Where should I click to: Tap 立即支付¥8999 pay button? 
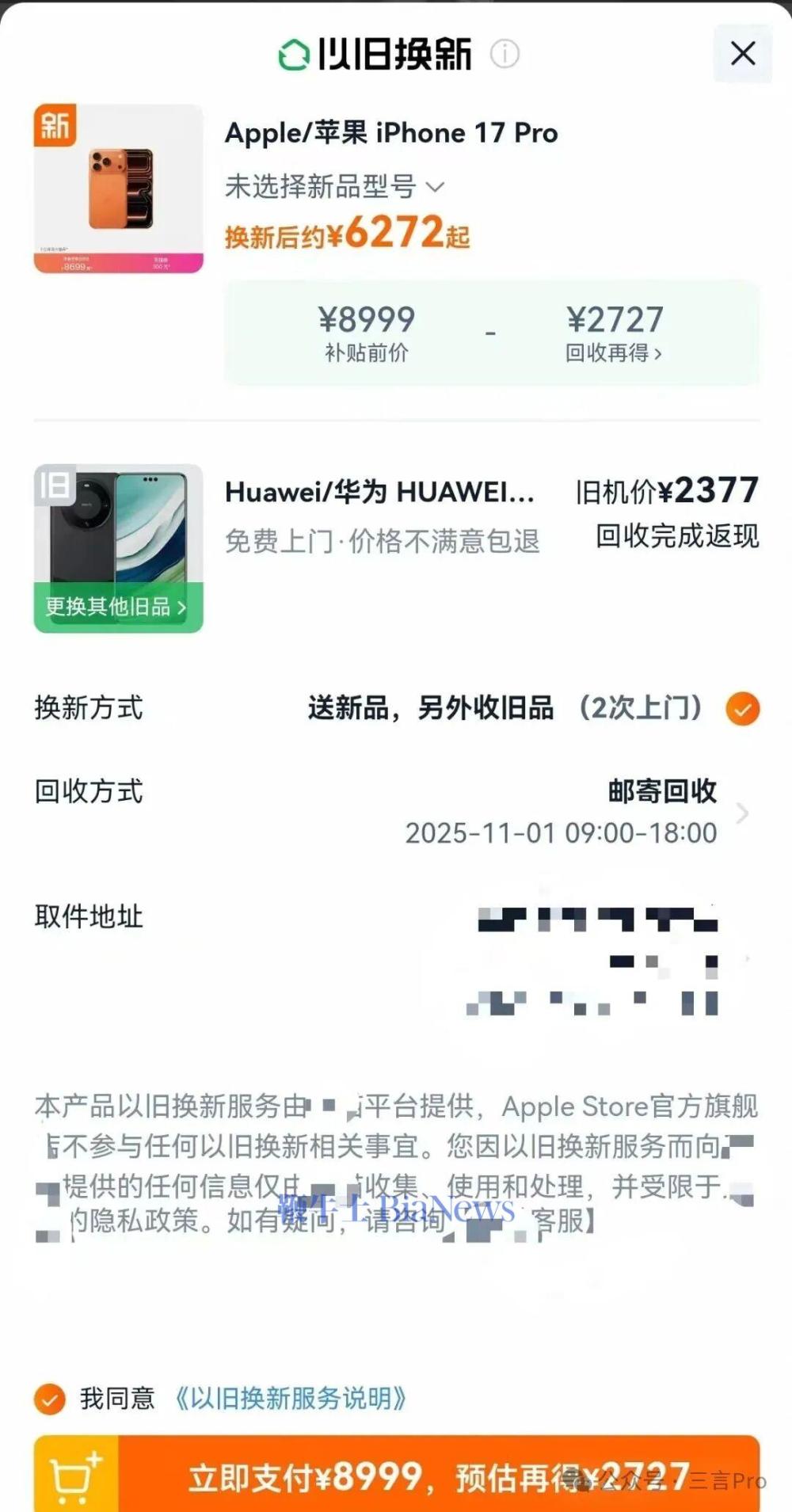[x=437, y=1478]
